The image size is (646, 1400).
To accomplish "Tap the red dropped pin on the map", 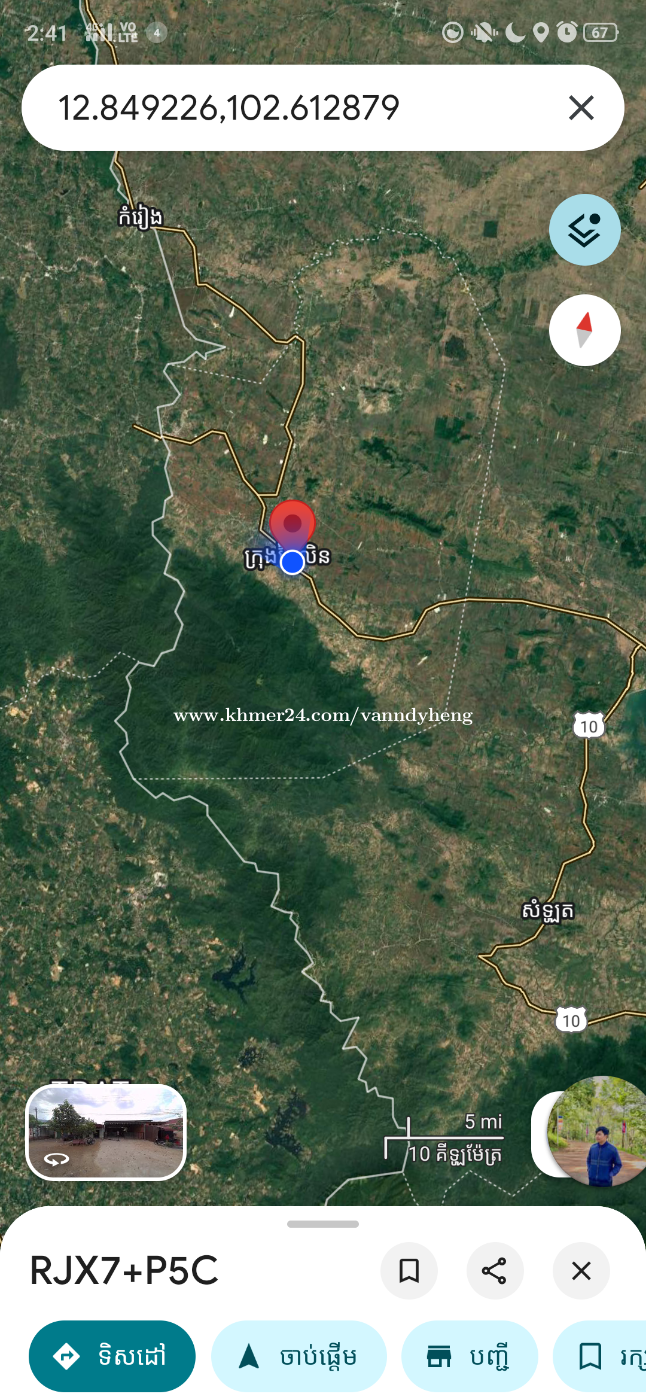I will click(x=292, y=524).
